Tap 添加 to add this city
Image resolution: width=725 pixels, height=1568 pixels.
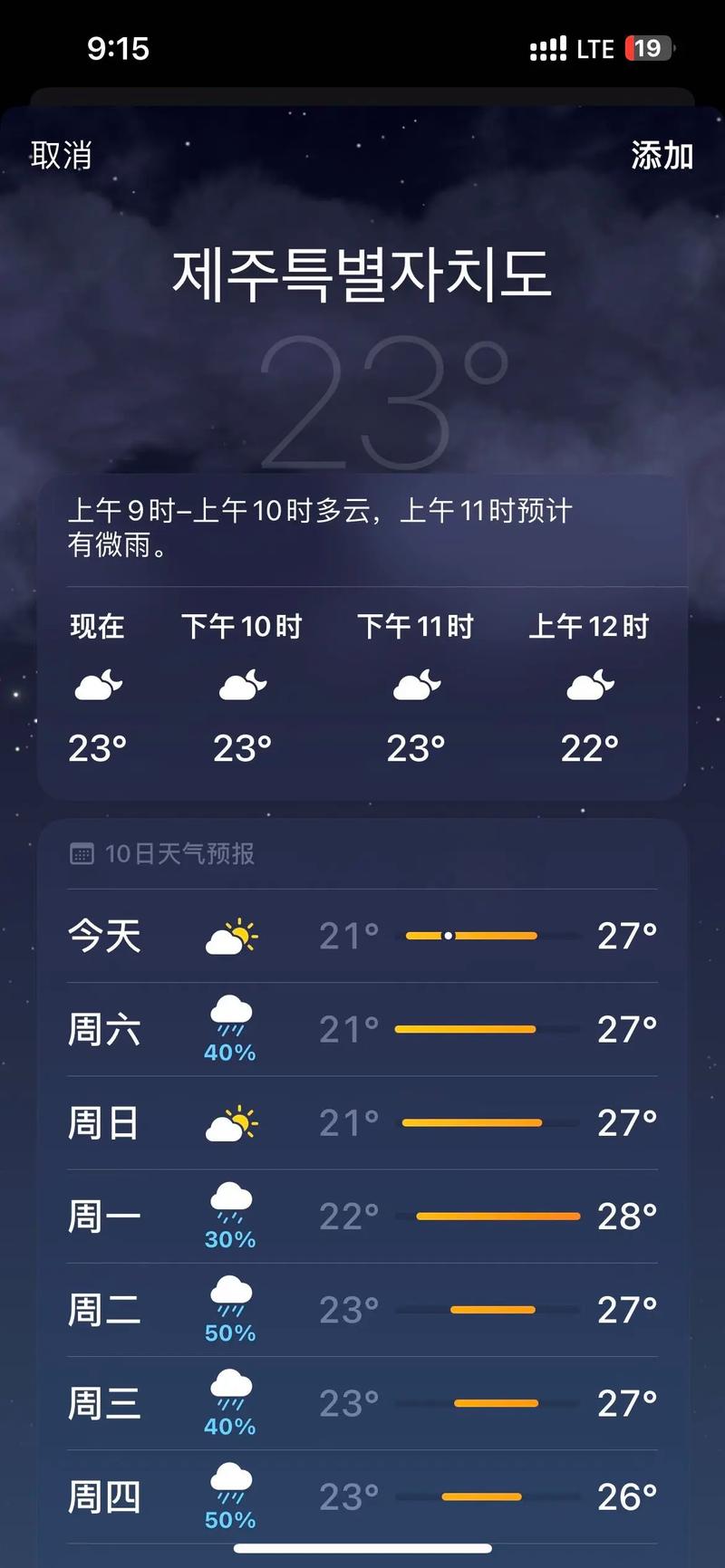click(x=662, y=156)
